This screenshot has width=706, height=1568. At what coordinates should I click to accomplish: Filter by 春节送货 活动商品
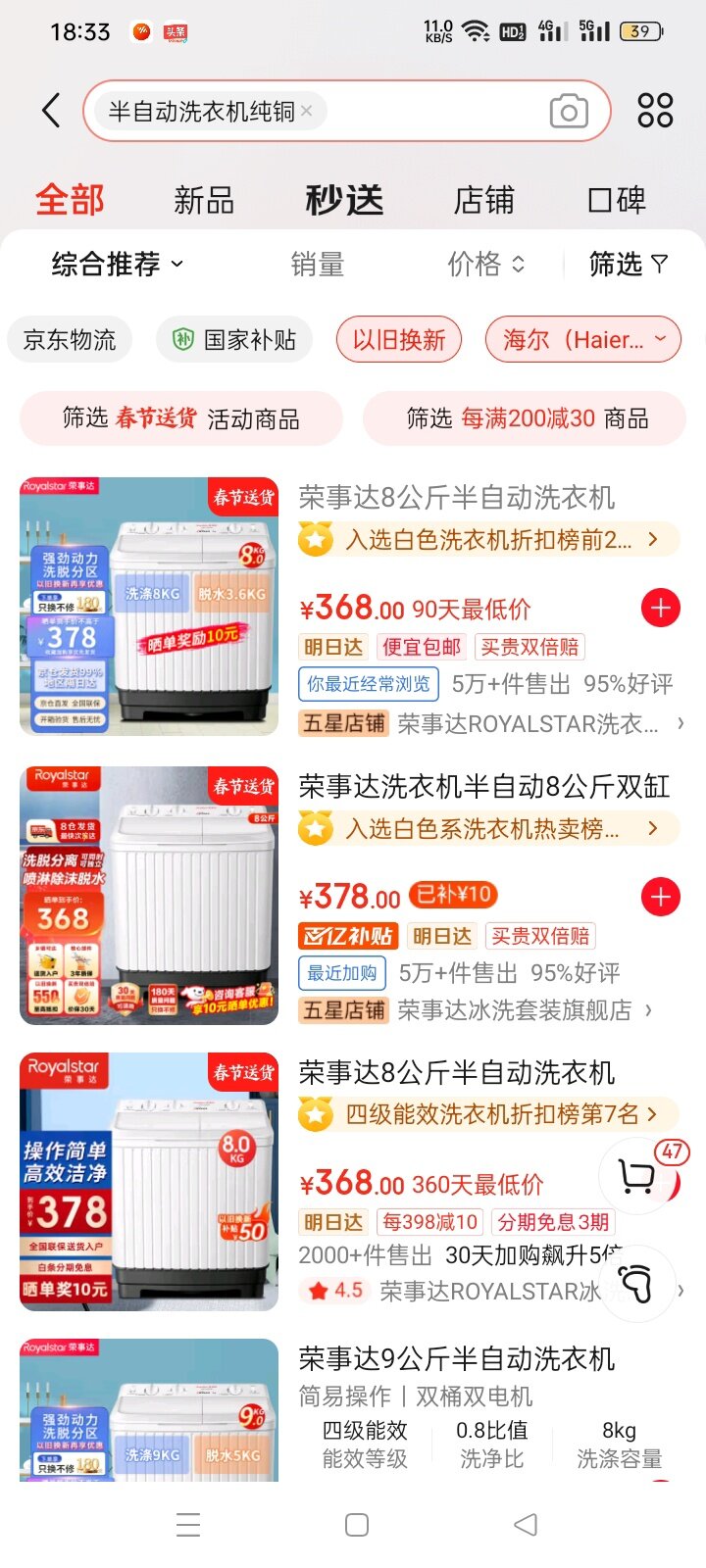click(181, 418)
